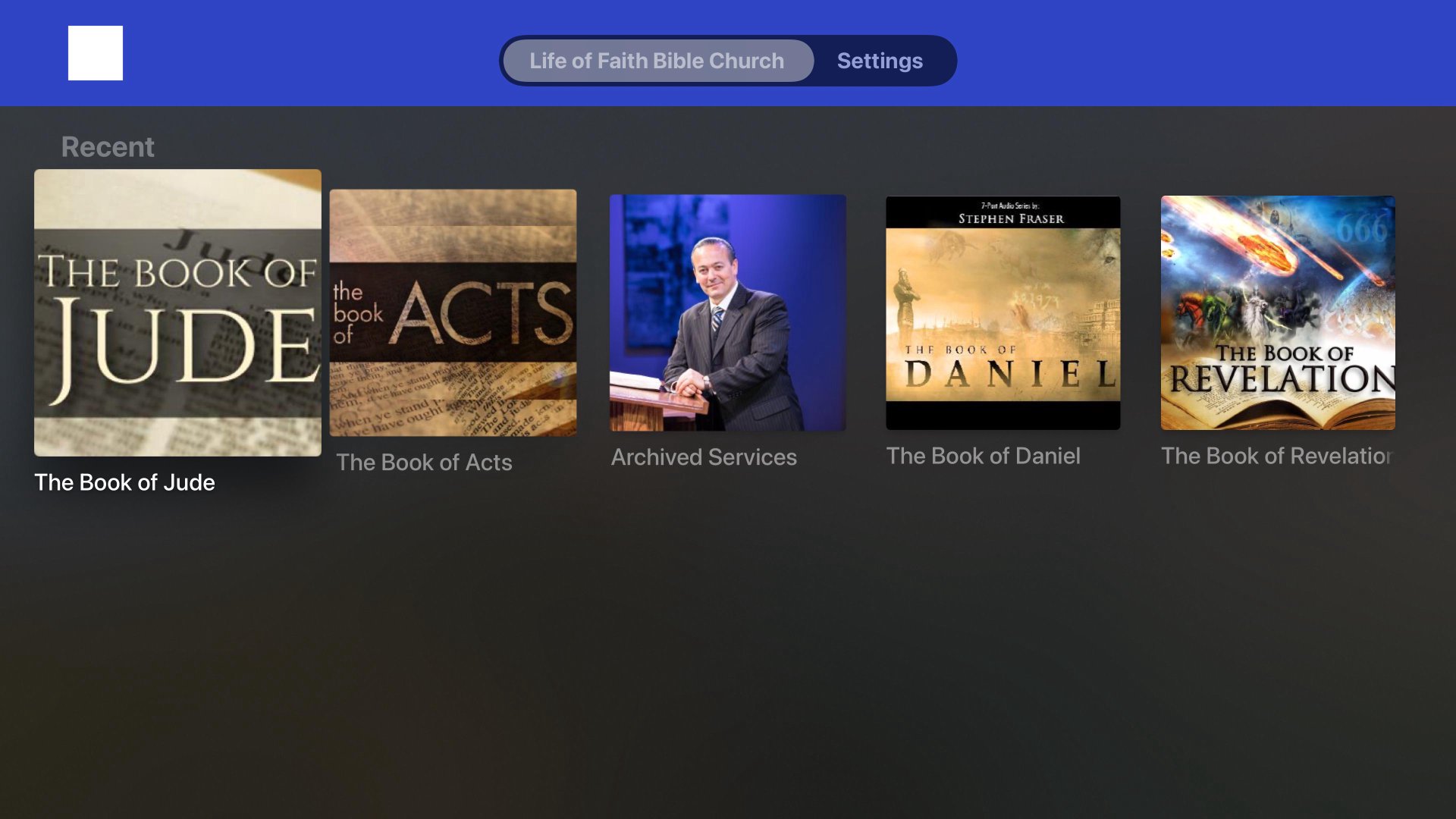Open The Book of Jude series
Viewport: 1456px width, 819px height.
177,312
